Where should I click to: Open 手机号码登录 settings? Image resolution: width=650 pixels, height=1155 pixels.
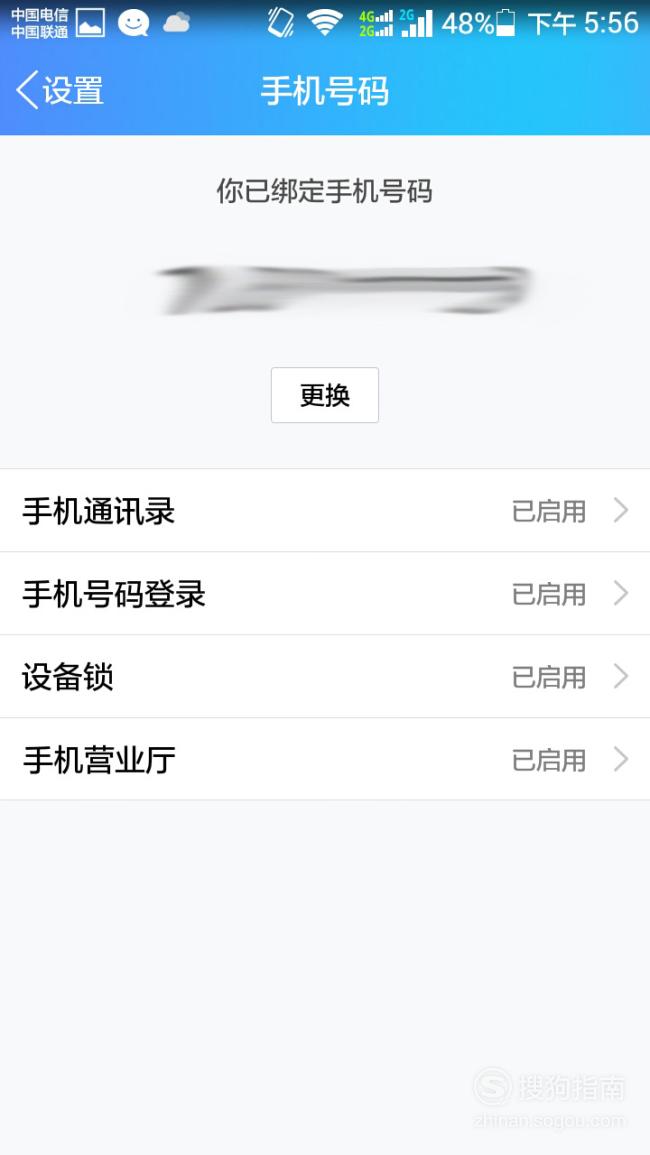[x=325, y=594]
